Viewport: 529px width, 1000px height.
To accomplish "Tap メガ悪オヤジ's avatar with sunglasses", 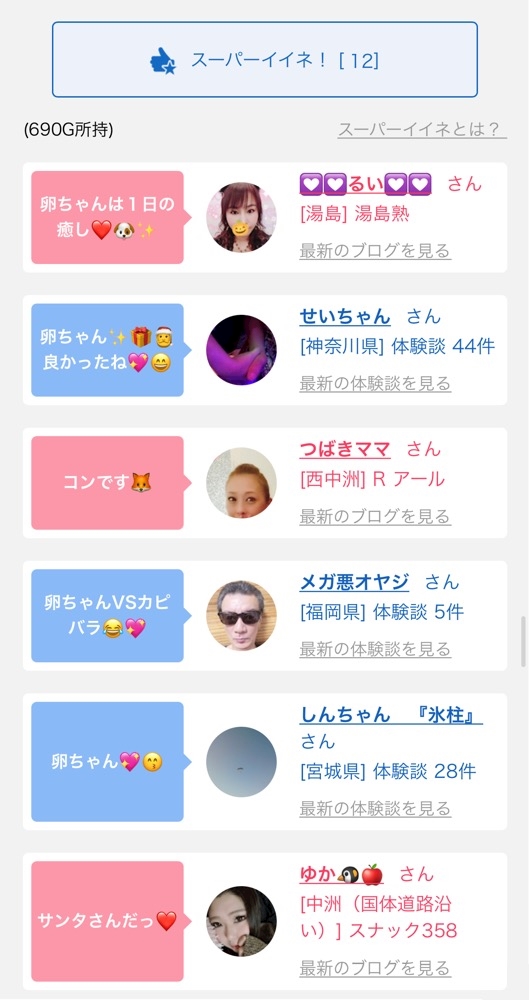I will click(x=241, y=615).
